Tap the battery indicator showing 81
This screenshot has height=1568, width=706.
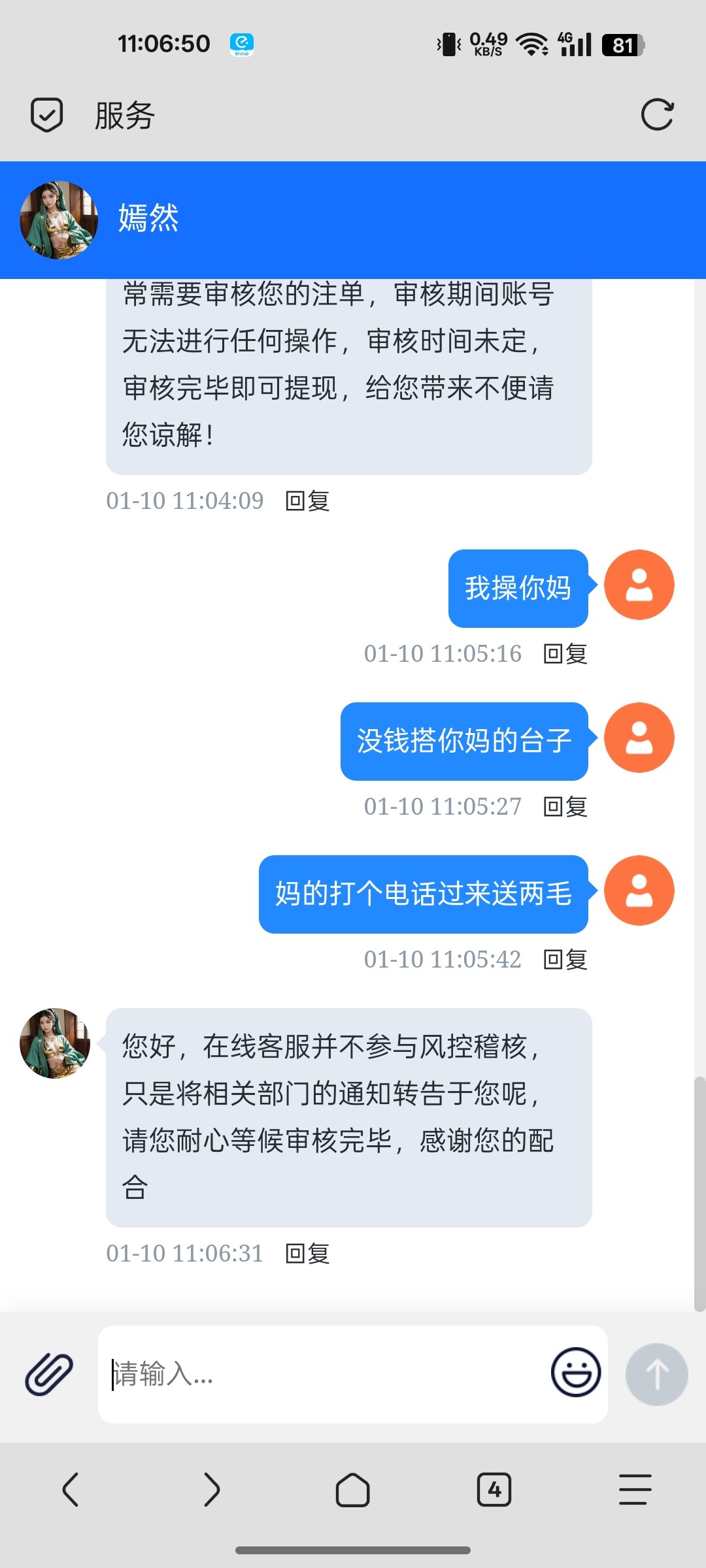(x=623, y=44)
